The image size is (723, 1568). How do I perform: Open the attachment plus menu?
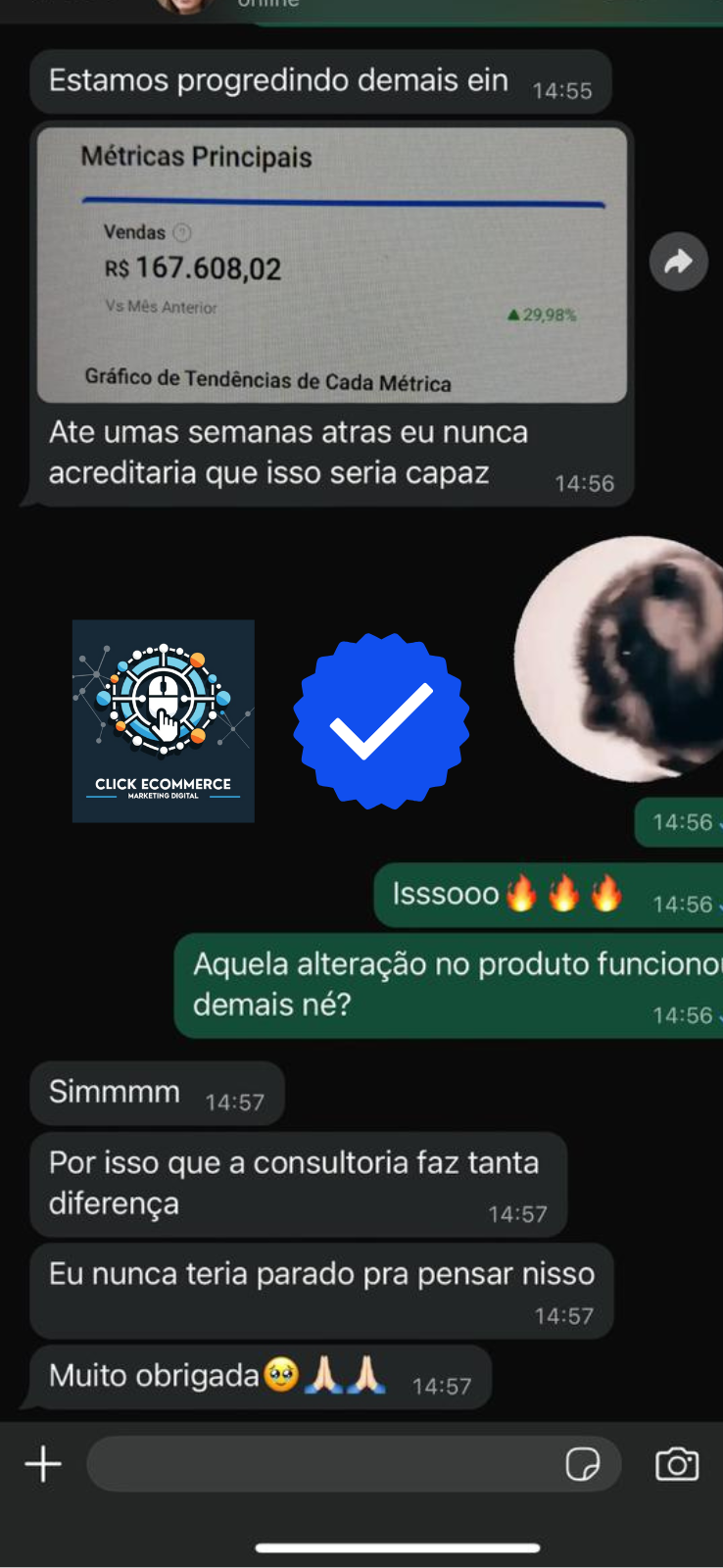(x=43, y=1464)
